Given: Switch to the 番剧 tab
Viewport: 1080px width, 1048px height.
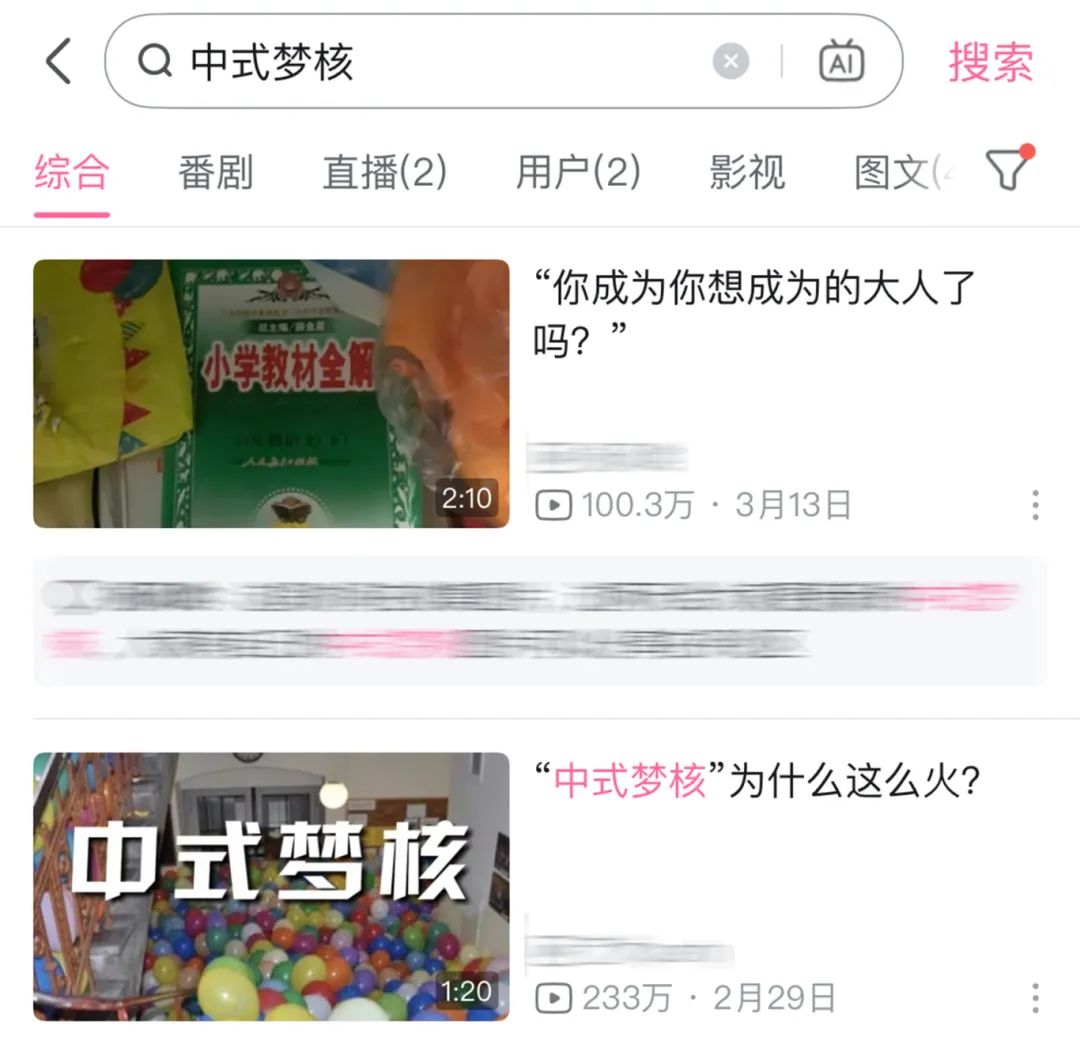Looking at the screenshot, I should [x=216, y=172].
